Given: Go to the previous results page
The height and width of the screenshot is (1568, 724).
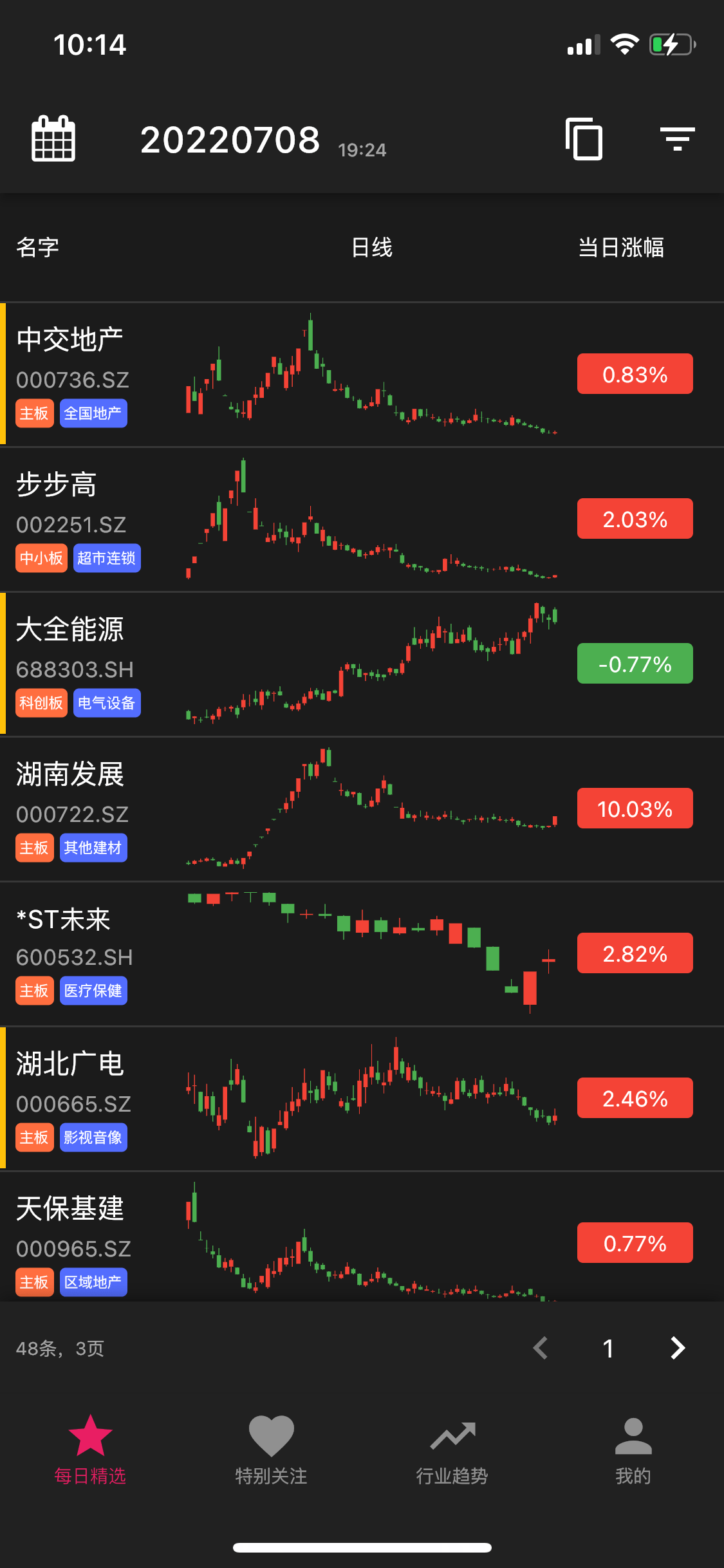Looking at the screenshot, I should click(541, 1348).
